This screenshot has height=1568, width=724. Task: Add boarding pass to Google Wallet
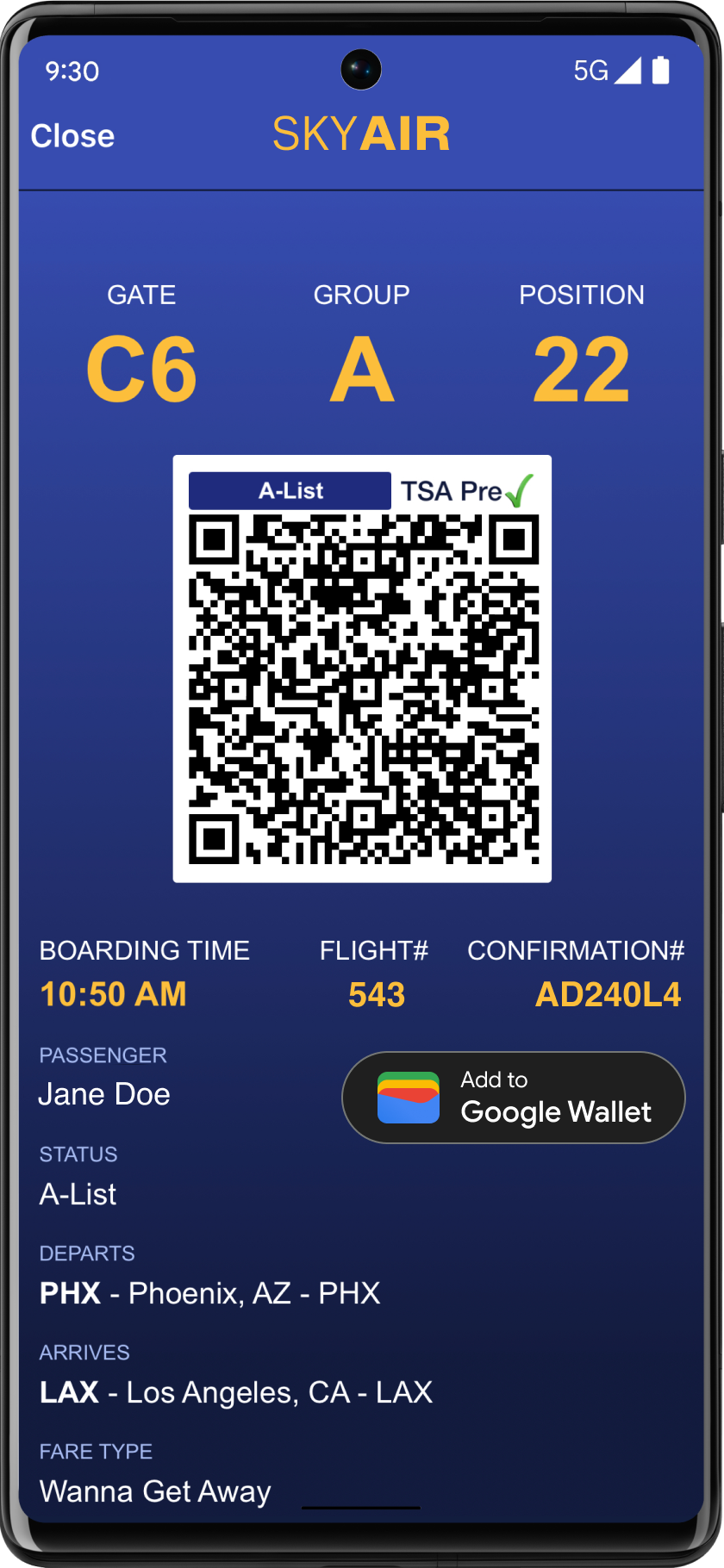[514, 1098]
